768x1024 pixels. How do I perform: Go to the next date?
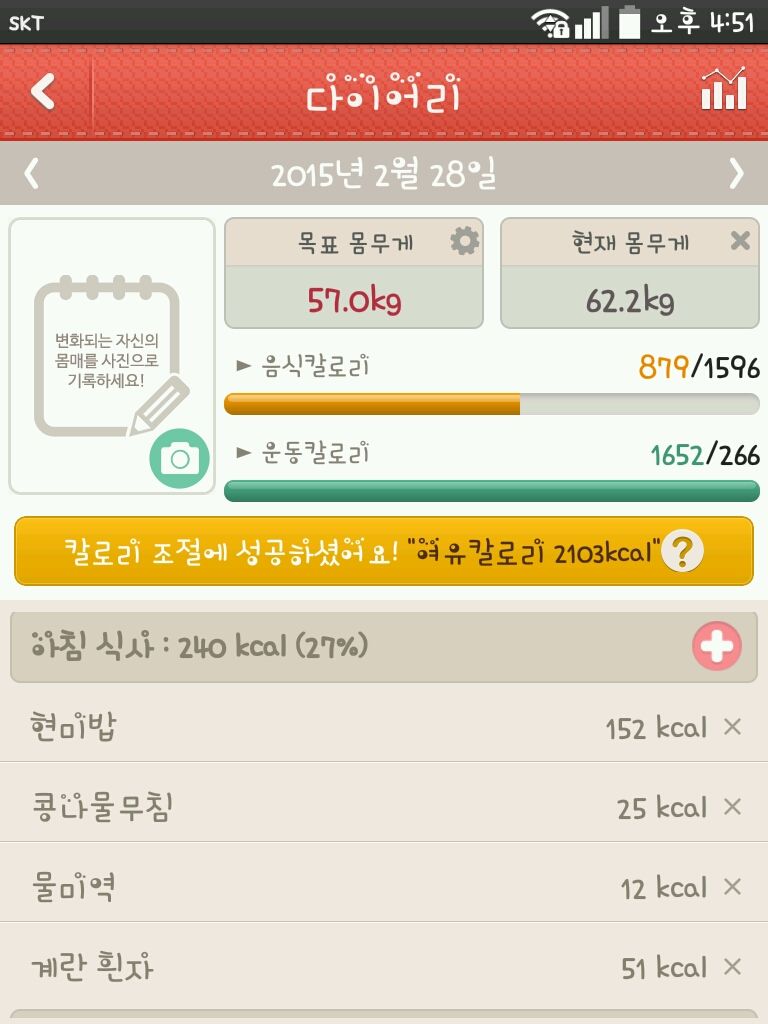[736, 174]
